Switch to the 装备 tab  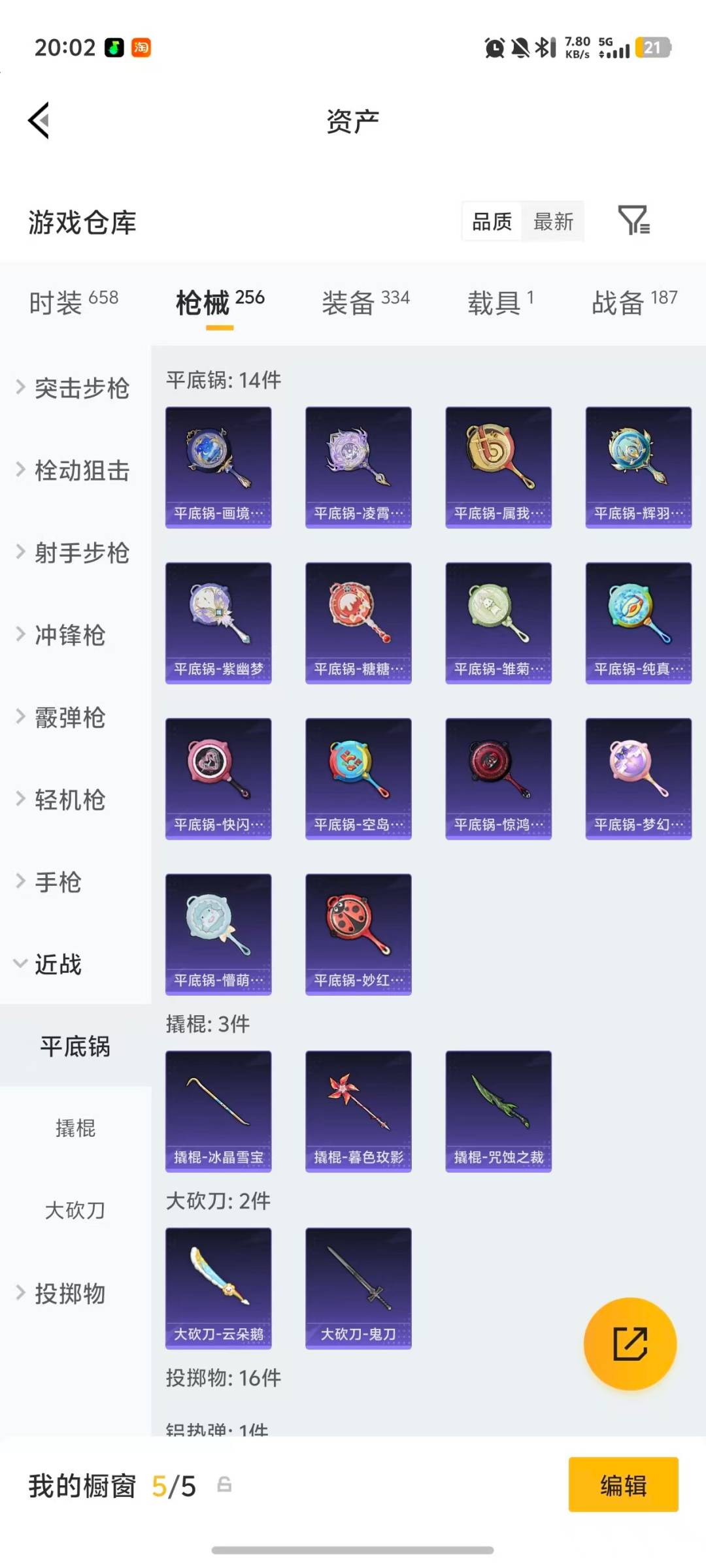pyautogui.click(x=350, y=301)
